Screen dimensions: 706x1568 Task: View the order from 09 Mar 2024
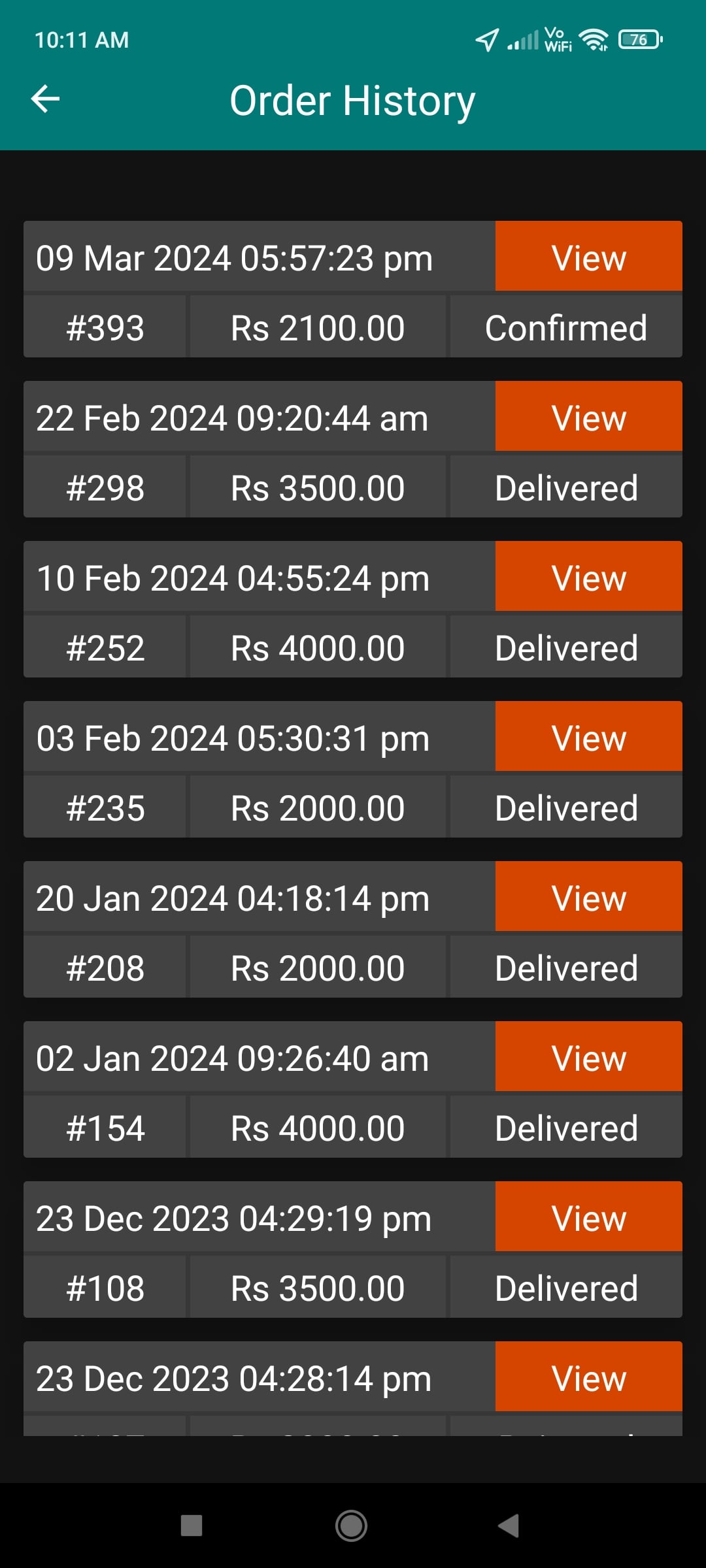[588, 256]
